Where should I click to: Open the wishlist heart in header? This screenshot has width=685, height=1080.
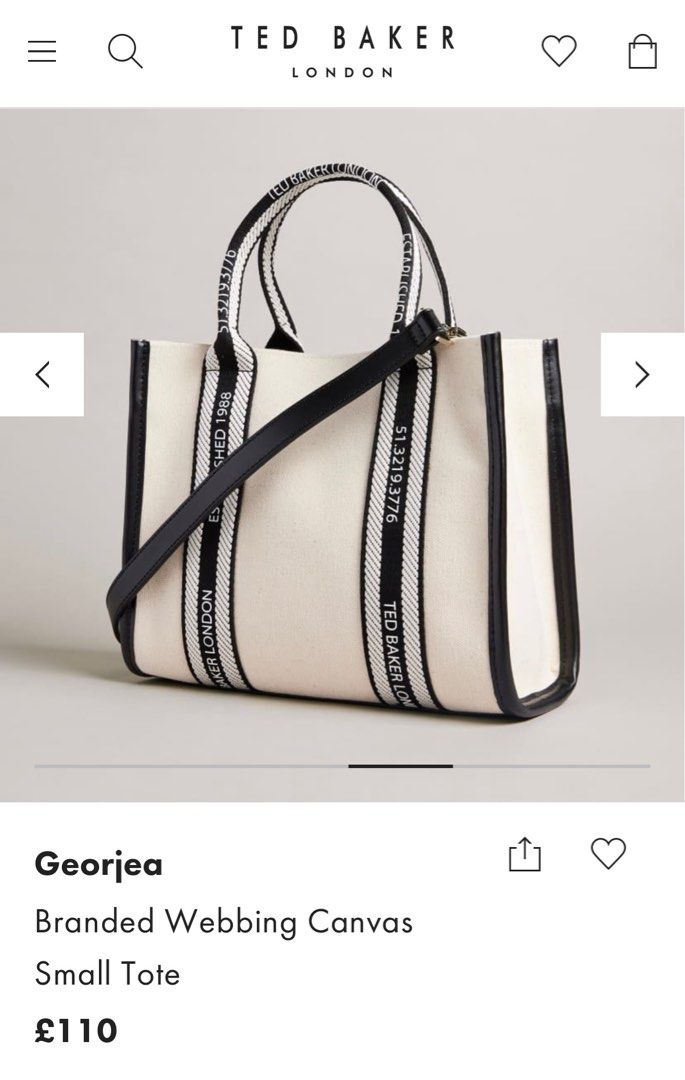point(559,51)
